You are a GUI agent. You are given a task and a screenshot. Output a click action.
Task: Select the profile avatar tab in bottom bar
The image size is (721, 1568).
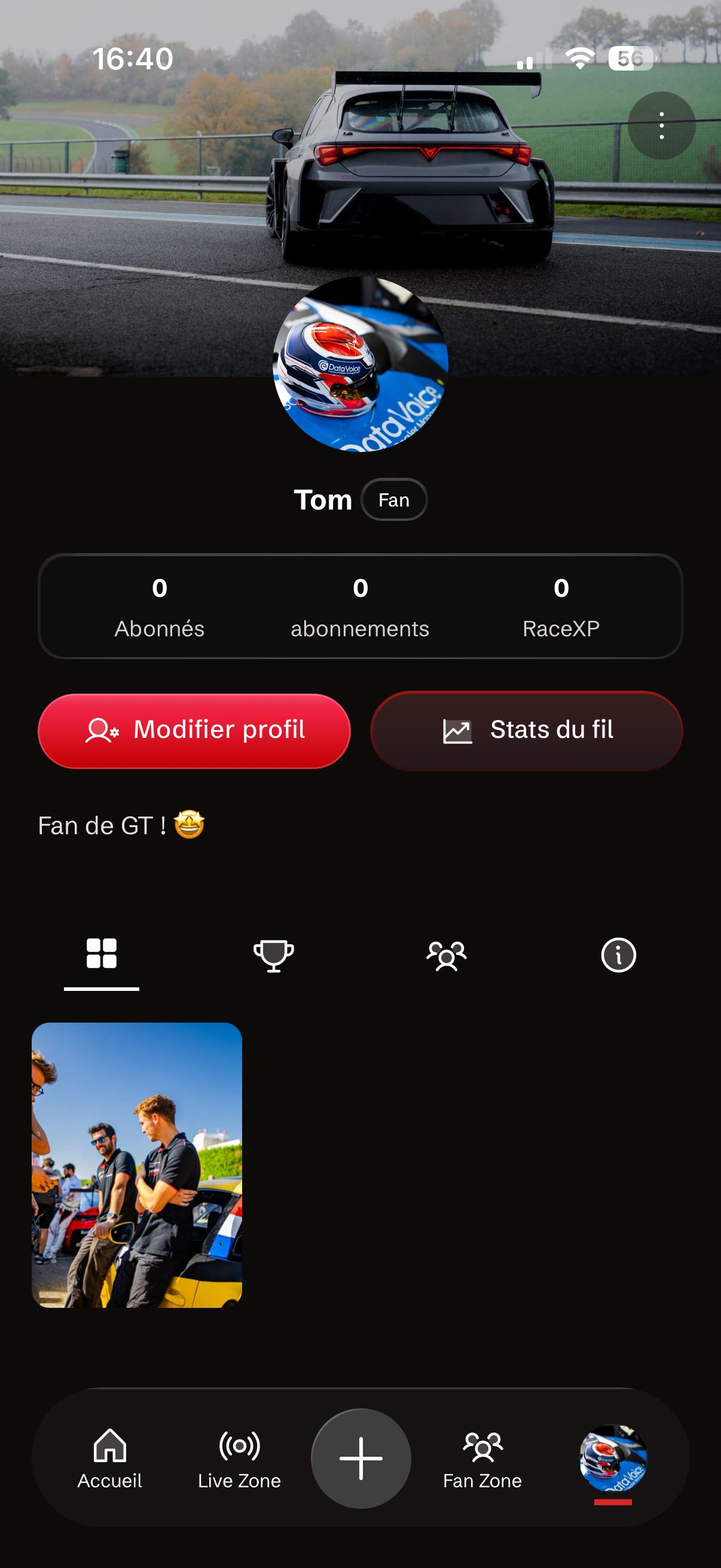613,1459
